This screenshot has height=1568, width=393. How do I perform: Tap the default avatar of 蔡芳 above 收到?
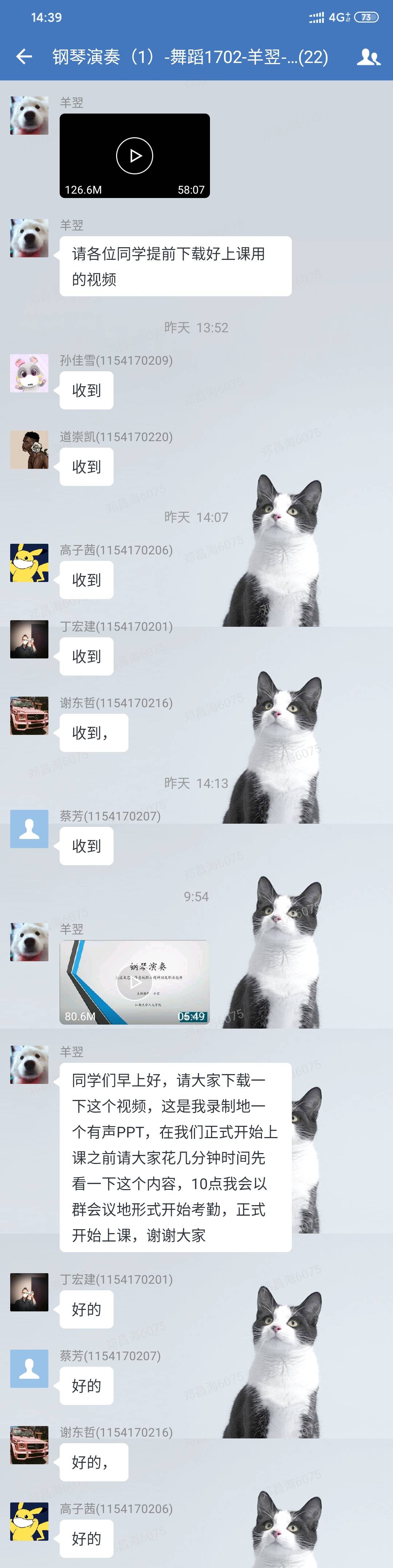29,828
